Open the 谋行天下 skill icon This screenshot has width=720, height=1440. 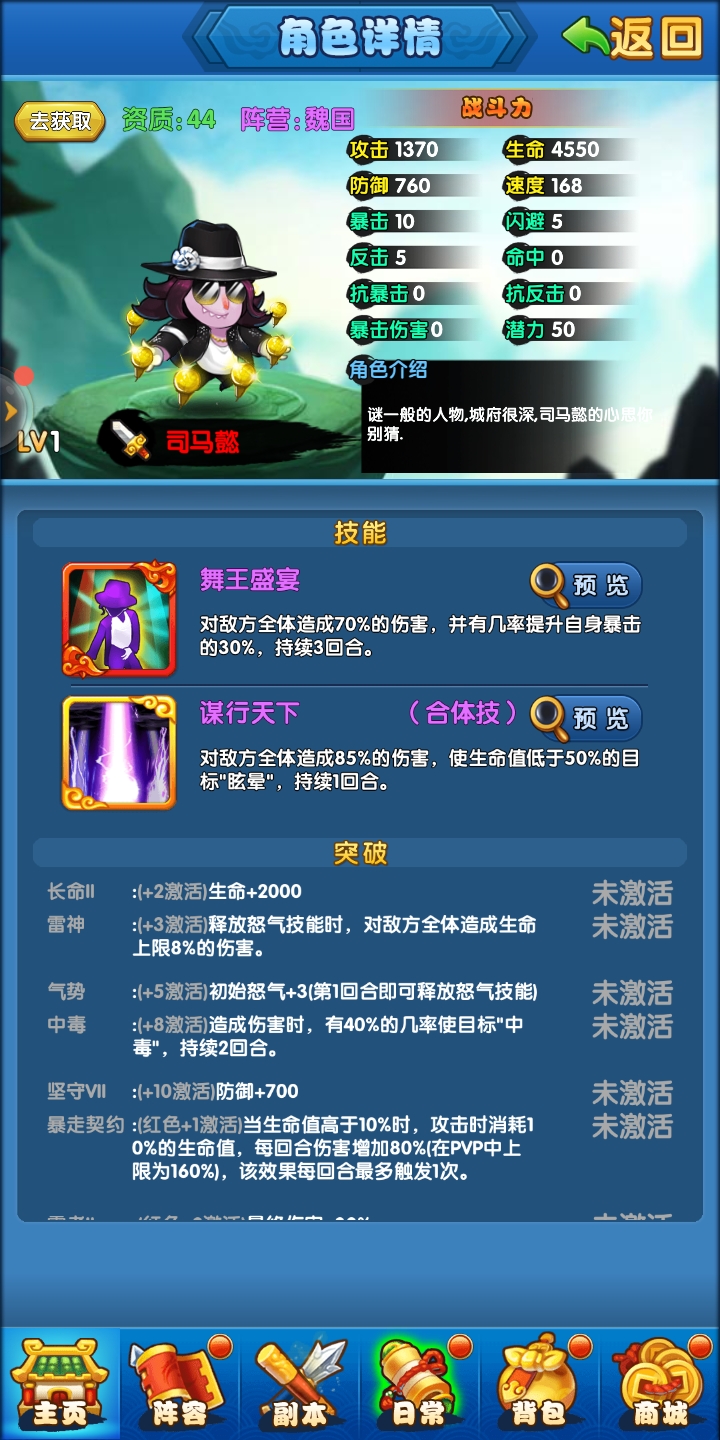pyautogui.click(x=119, y=752)
